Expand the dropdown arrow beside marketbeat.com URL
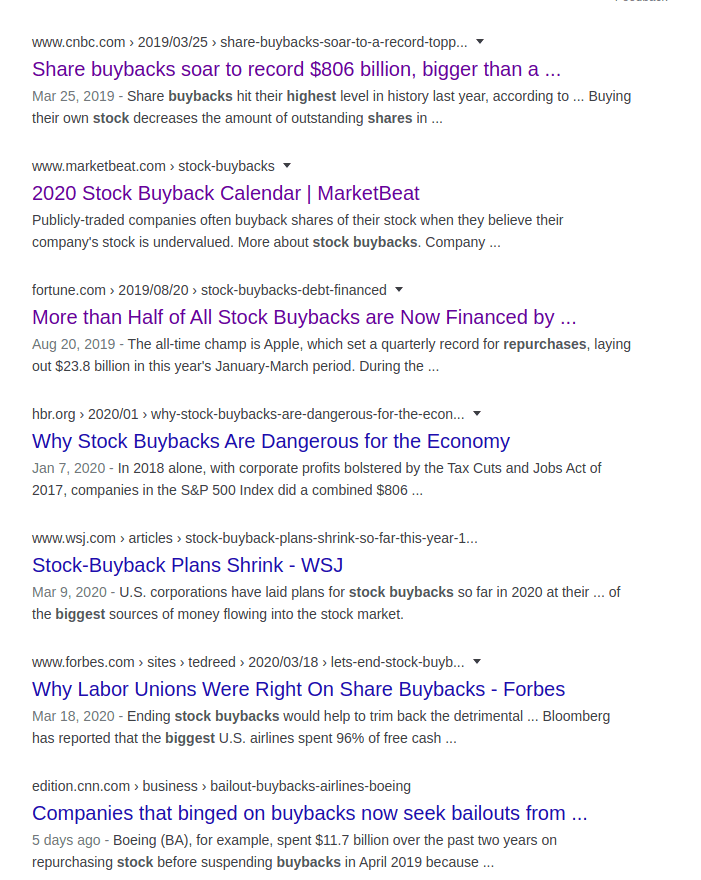The height and width of the screenshot is (880, 701). pos(287,166)
